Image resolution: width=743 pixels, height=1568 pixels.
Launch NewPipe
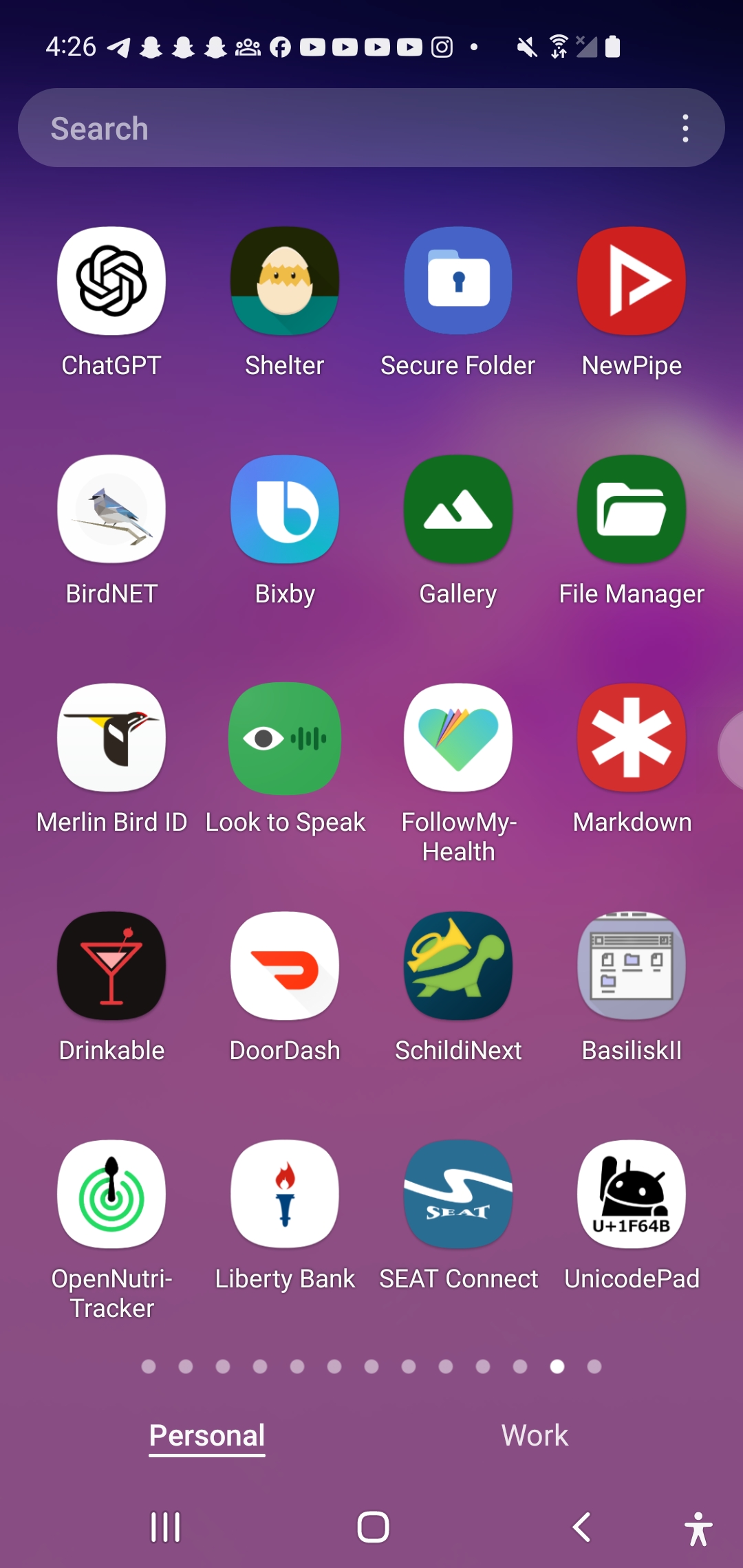point(632,281)
